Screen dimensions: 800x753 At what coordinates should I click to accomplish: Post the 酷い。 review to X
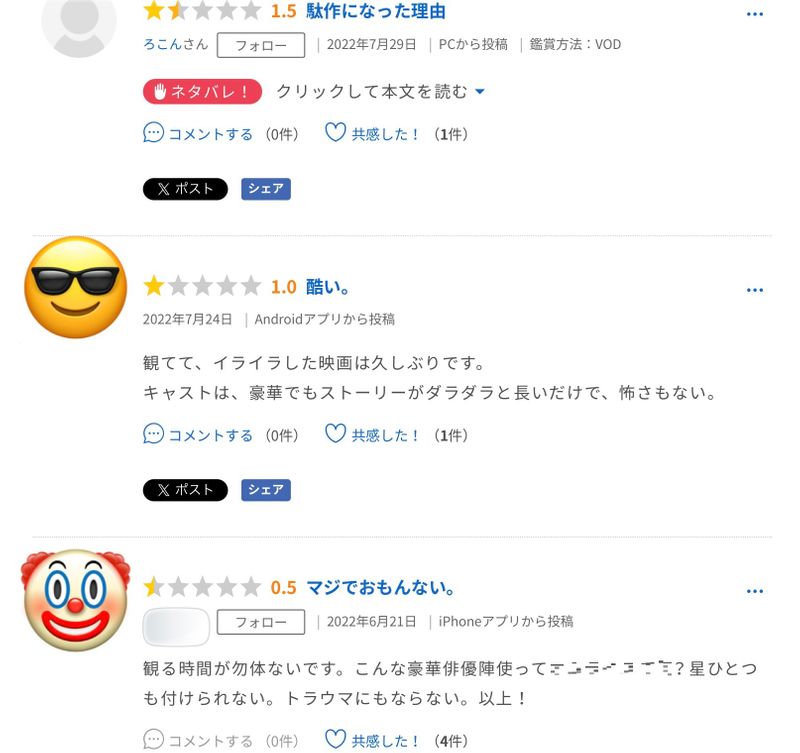(x=185, y=490)
